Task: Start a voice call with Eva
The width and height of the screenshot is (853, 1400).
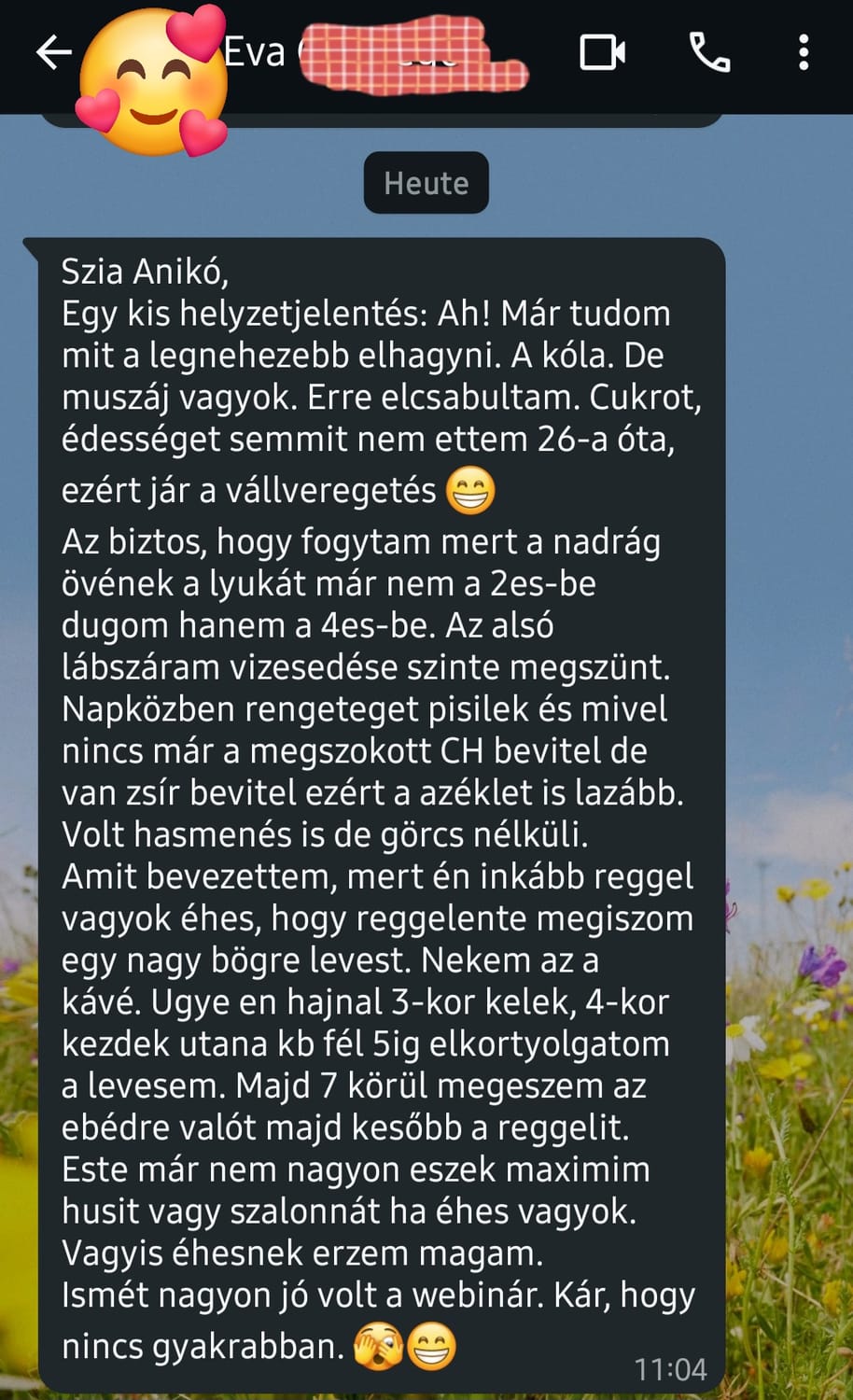Action: (709, 53)
